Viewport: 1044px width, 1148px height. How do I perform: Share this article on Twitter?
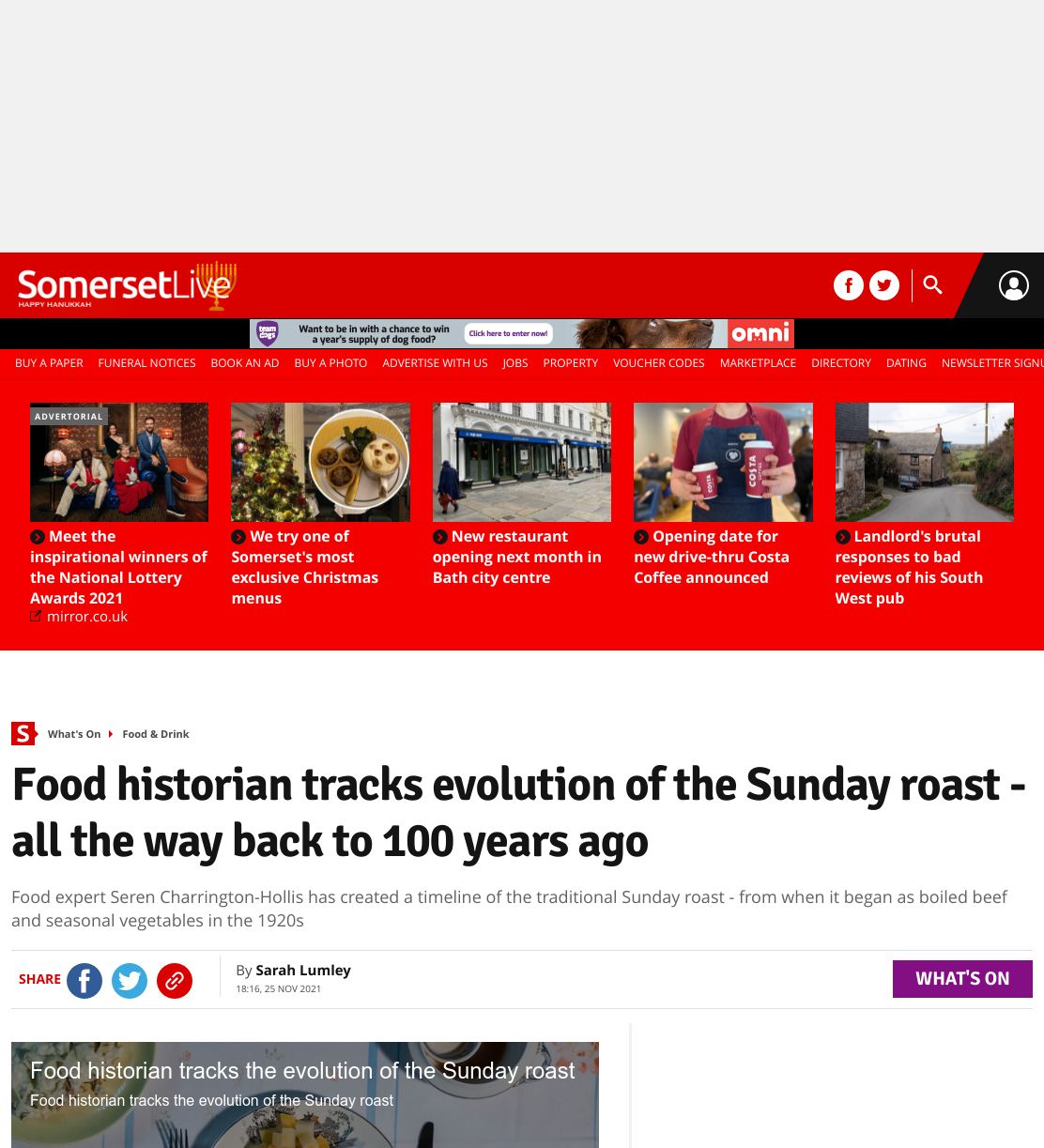click(x=130, y=981)
